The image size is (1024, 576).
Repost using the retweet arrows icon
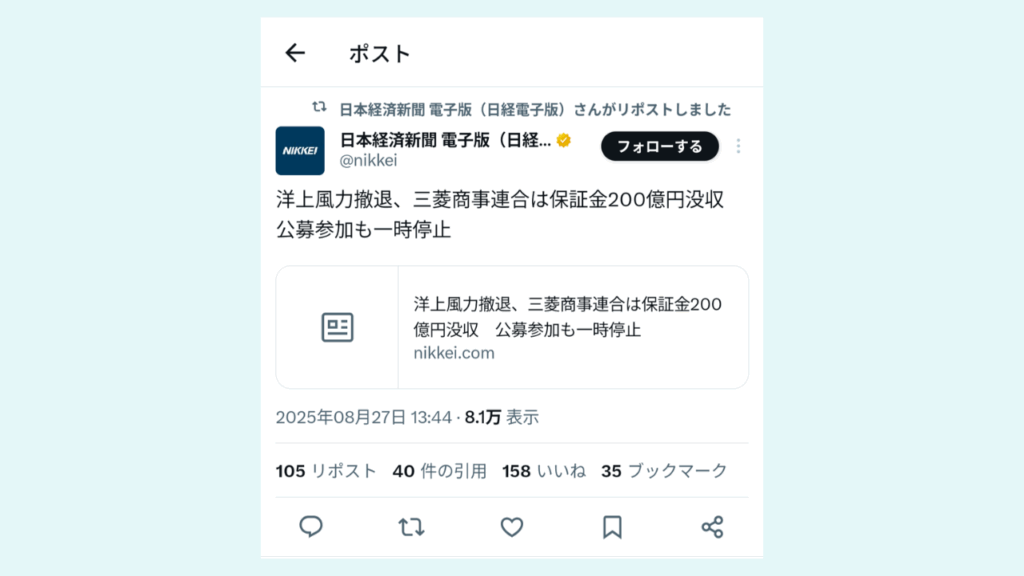click(x=411, y=527)
